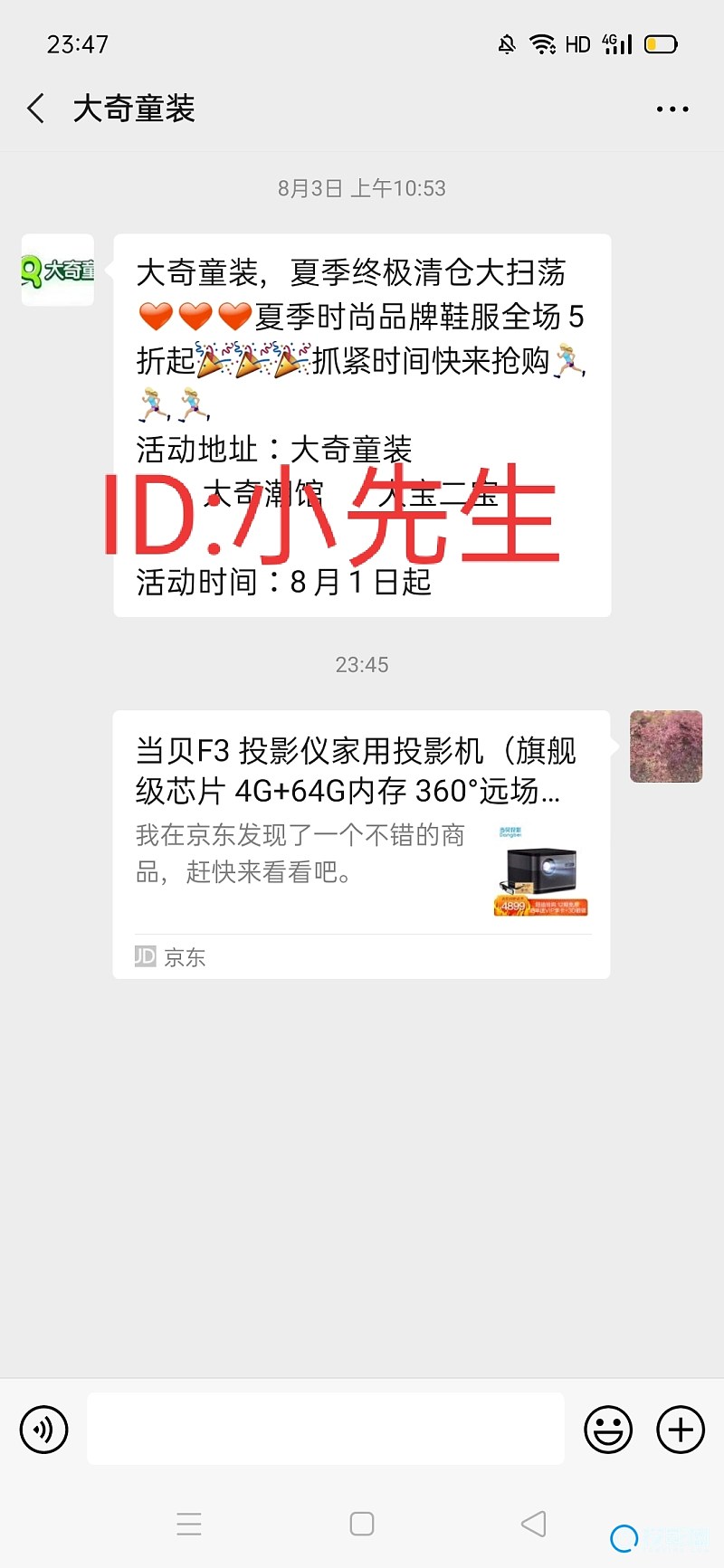Screen dimensions: 724x1568
Task: Open the emoji sticker panel
Action: (608, 1430)
